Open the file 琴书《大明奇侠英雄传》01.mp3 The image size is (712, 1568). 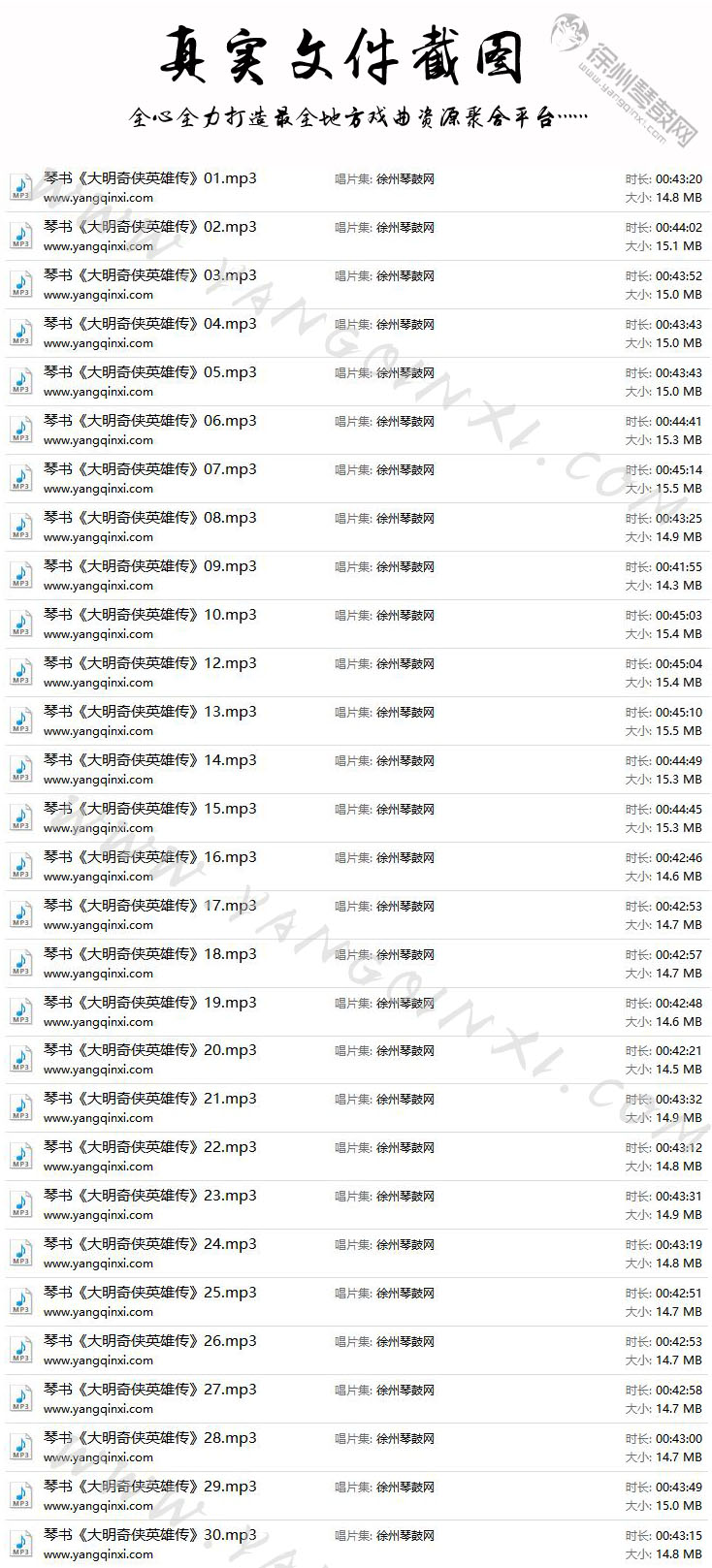coord(150,178)
